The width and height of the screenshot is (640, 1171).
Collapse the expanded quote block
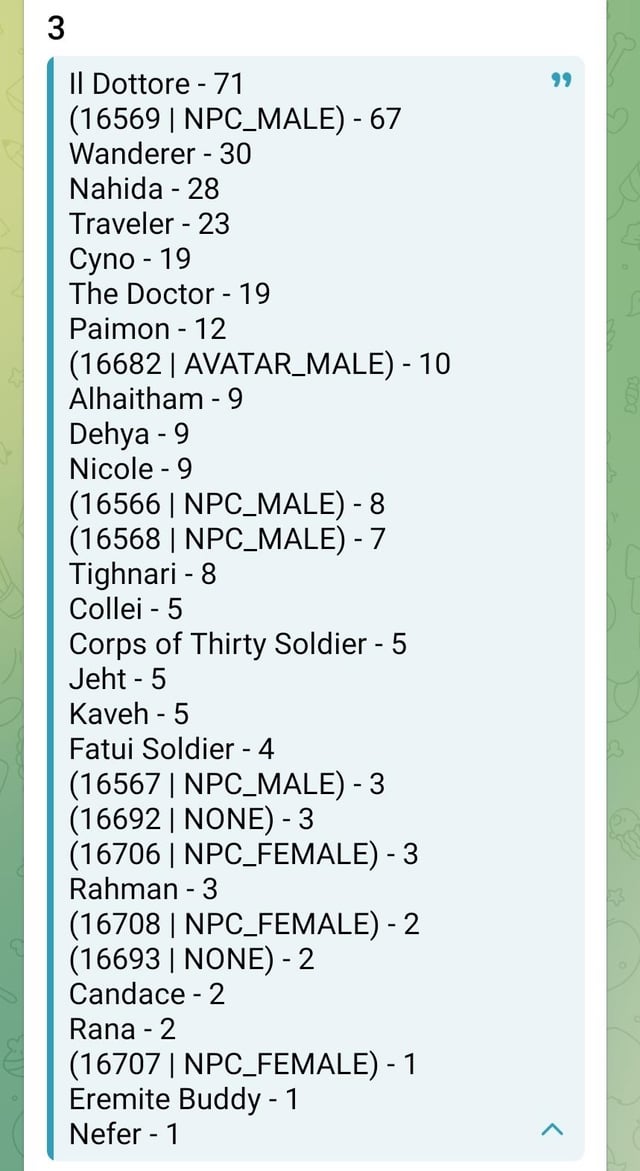pos(552,1131)
